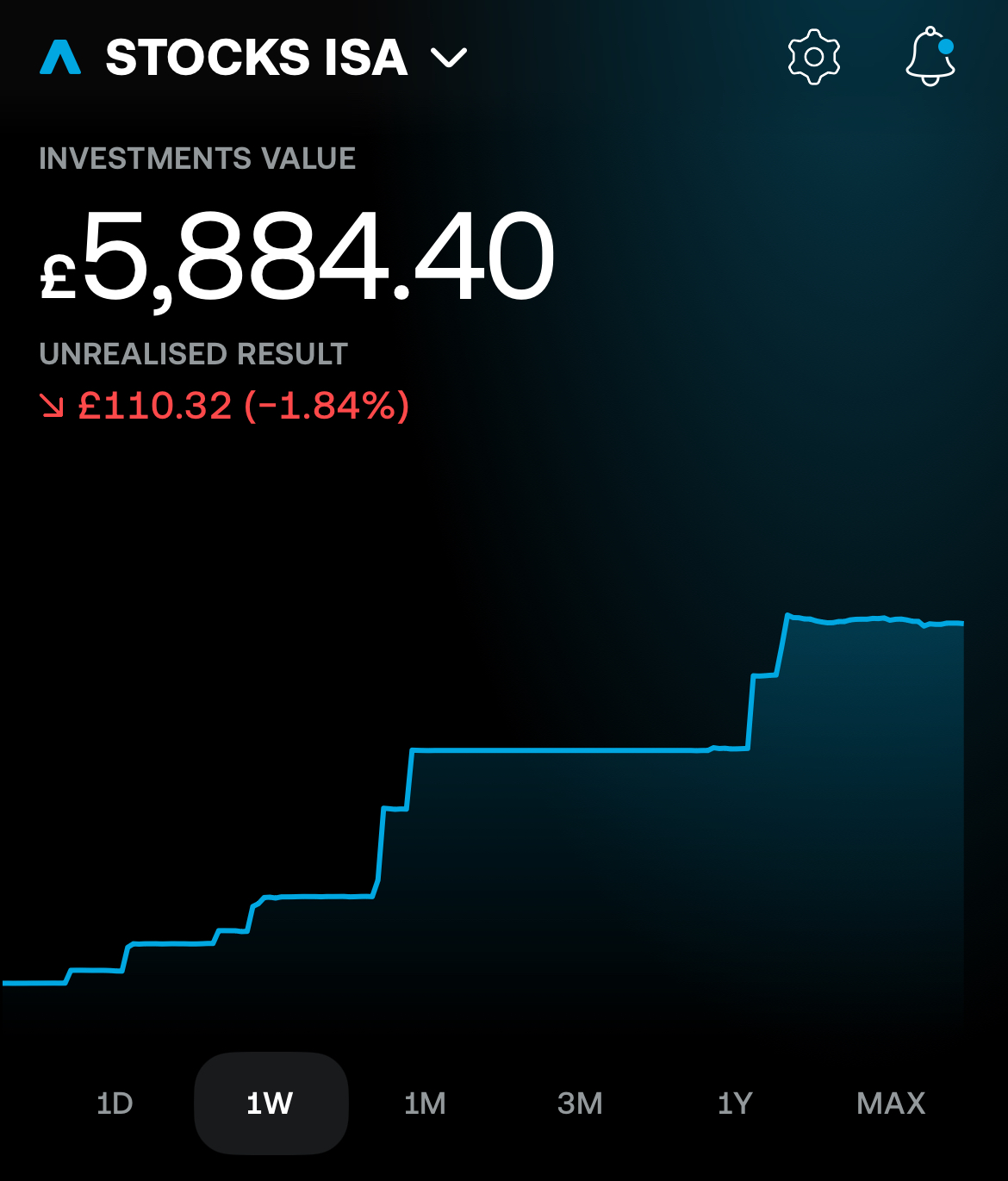Select the 1W chart range
1008x1181 pixels.
click(x=271, y=1103)
